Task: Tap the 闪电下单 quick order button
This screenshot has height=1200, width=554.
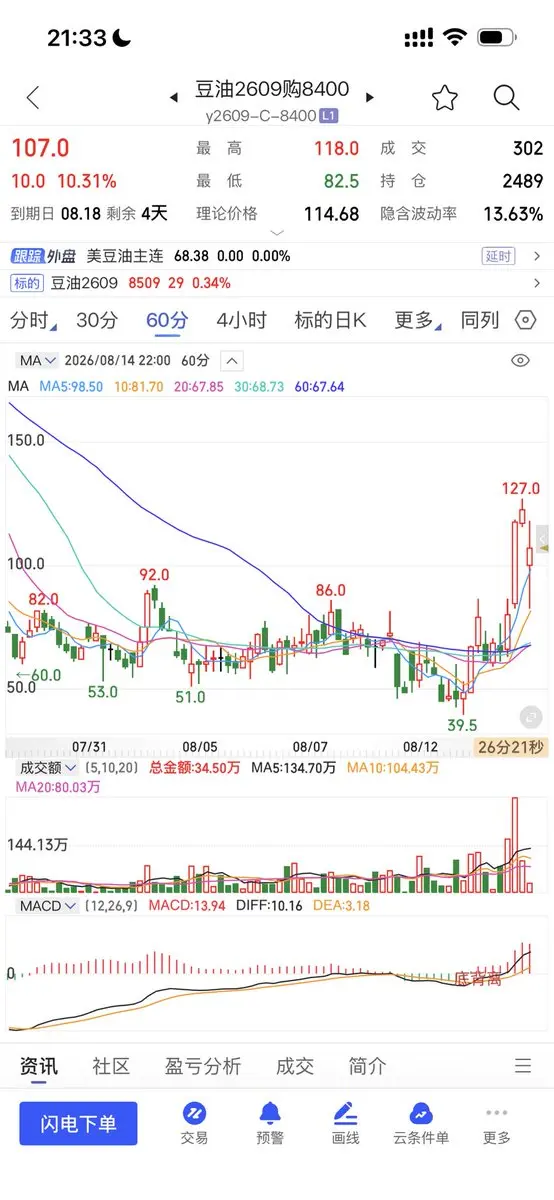Action: click(x=78, y=1124)
